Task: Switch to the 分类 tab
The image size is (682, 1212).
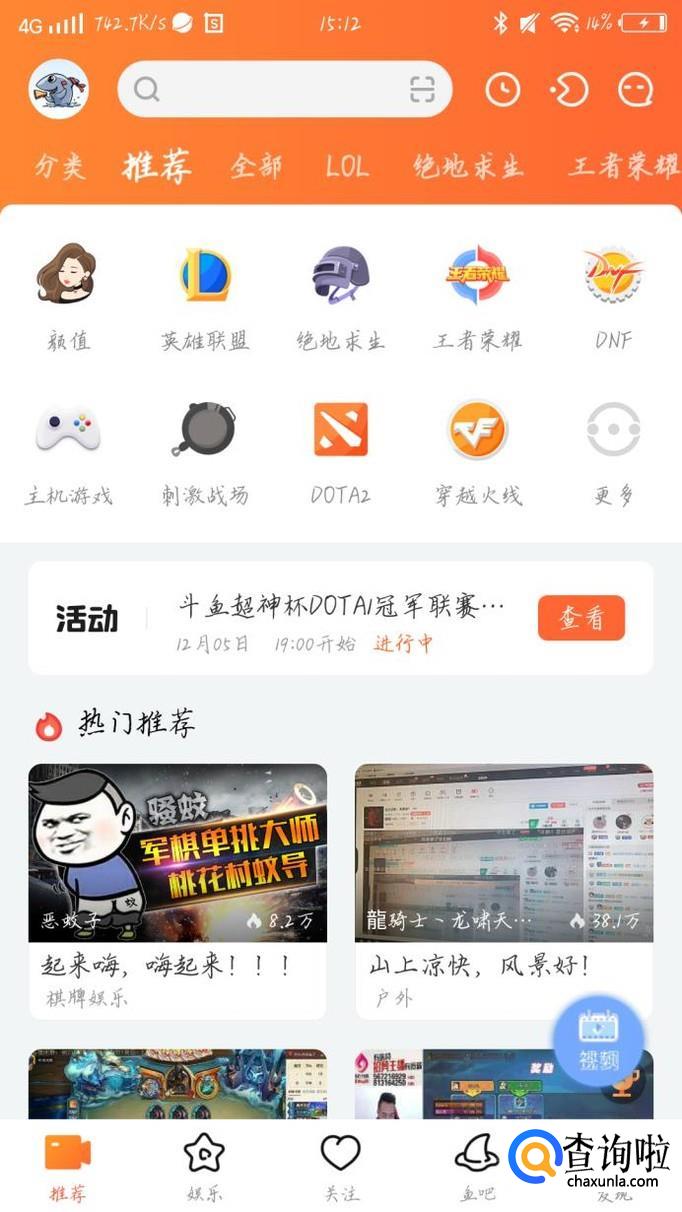Action: (60, 166)
